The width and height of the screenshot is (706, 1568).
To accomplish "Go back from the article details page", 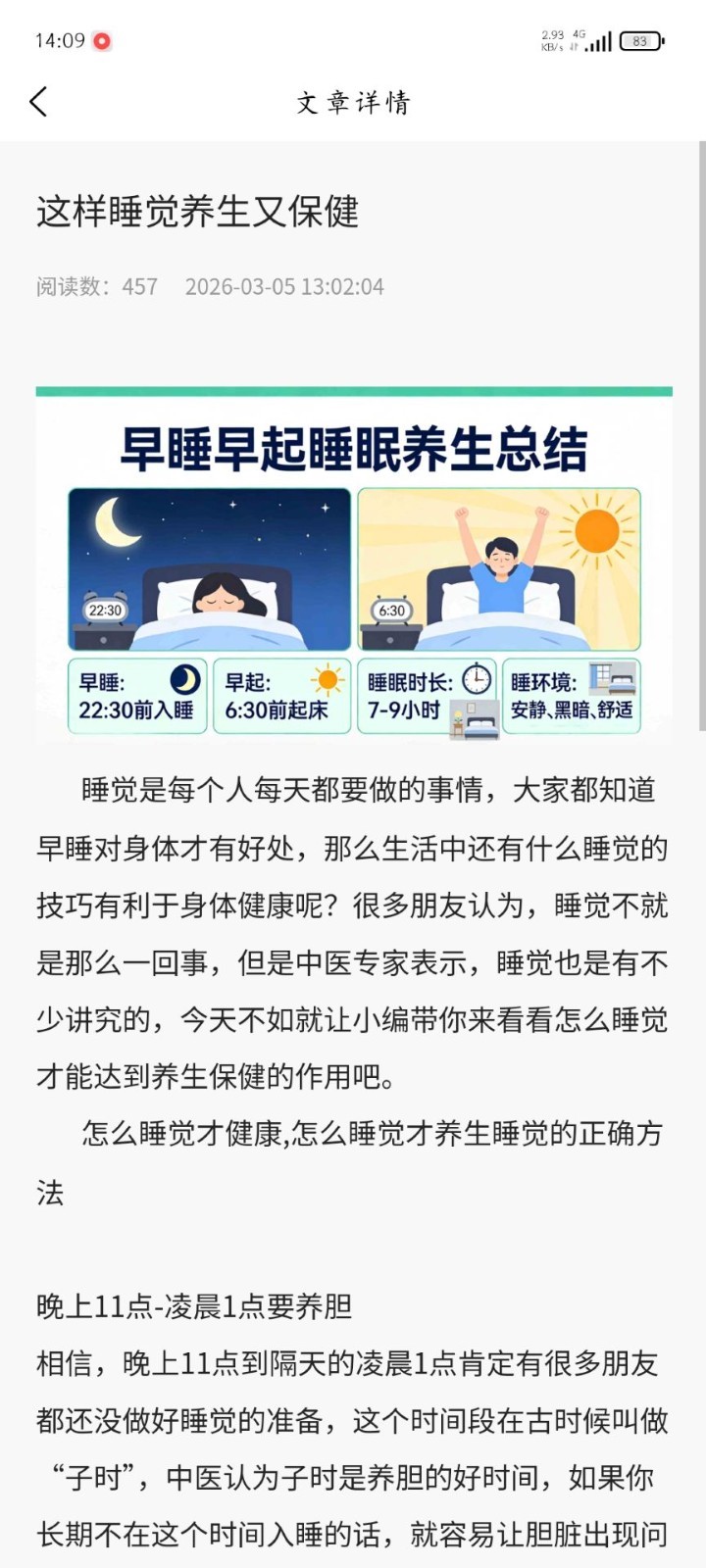I will point(39,102).
